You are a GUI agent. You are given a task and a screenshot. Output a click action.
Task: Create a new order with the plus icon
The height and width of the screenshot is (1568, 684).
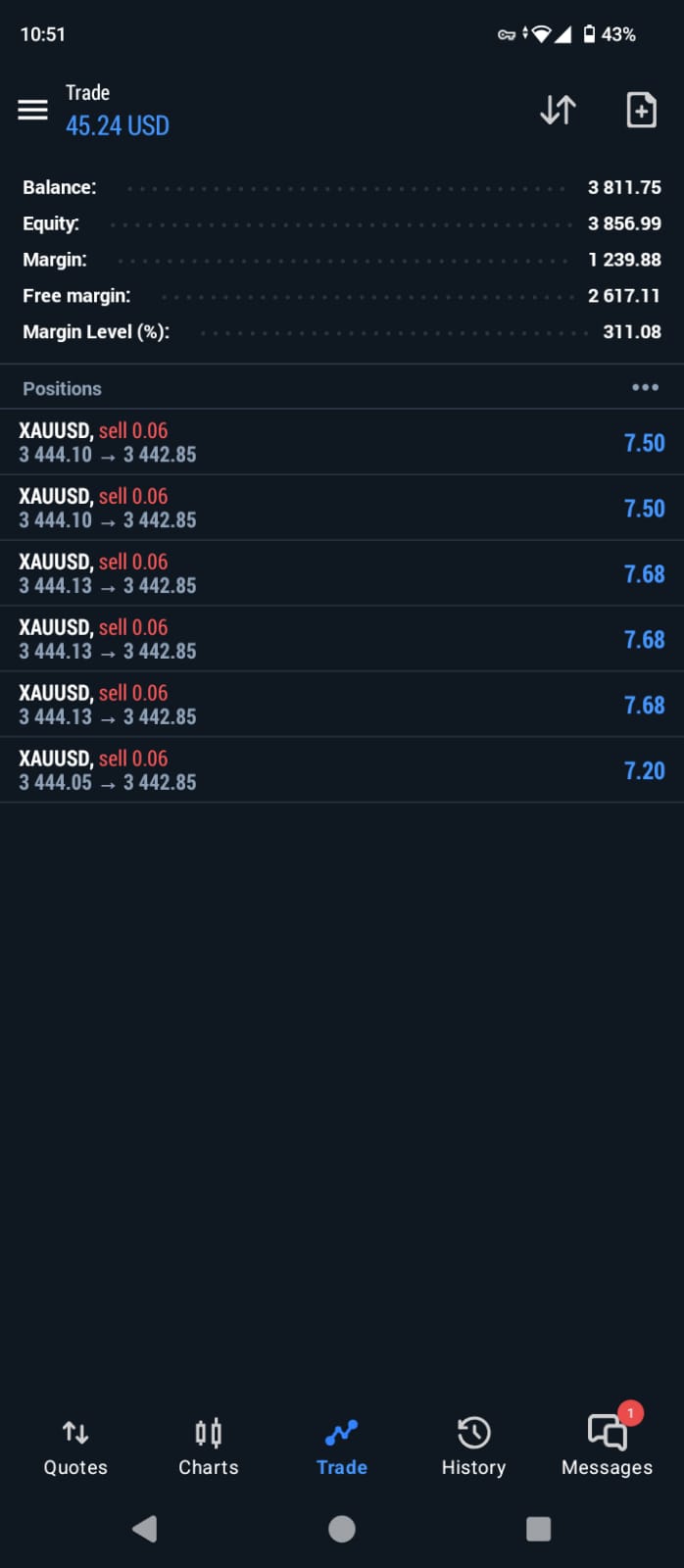pos(641,110)
